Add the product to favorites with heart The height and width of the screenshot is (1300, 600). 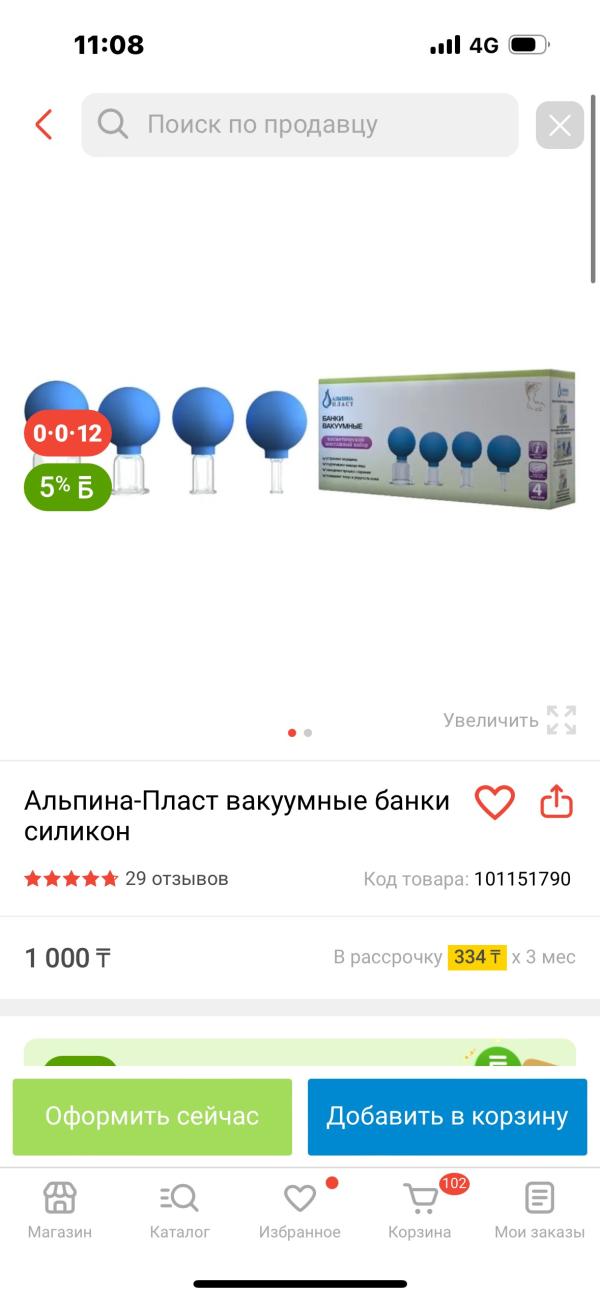[494, 802]
